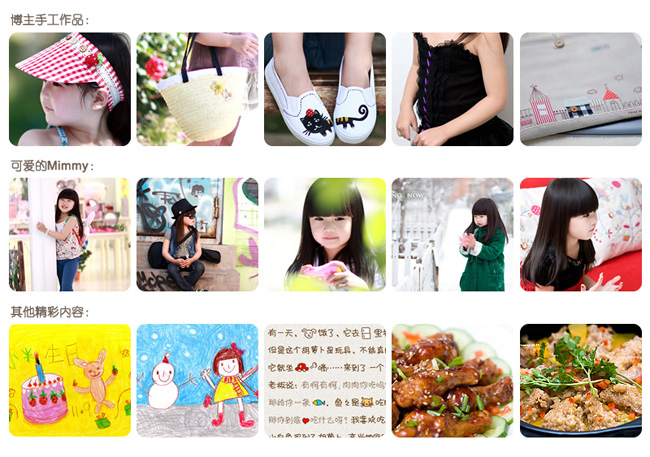Open the yellow birthday cake drawing thumbnail
650x457 pixels.
(x=70, y=380)
